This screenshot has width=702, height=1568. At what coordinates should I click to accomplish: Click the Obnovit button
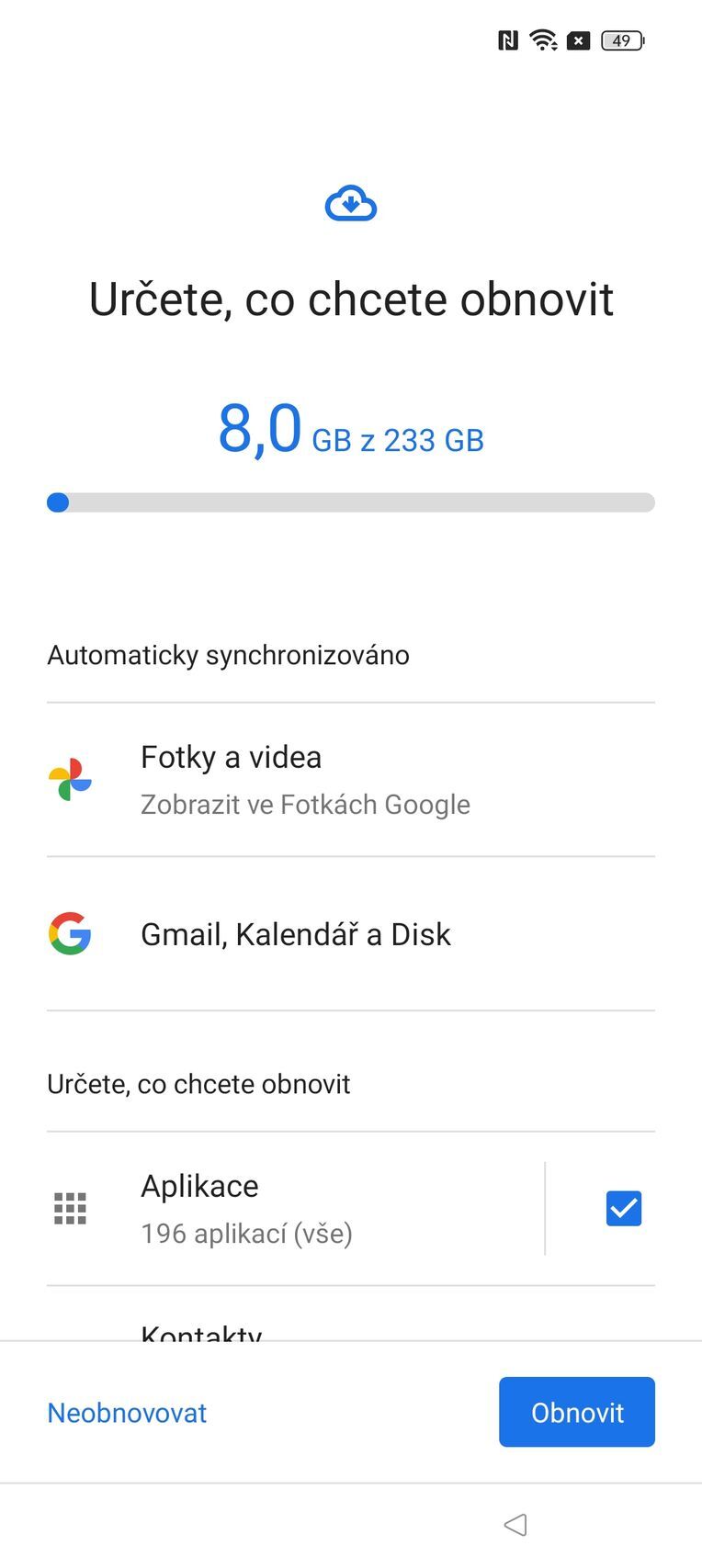(577, 1412)
